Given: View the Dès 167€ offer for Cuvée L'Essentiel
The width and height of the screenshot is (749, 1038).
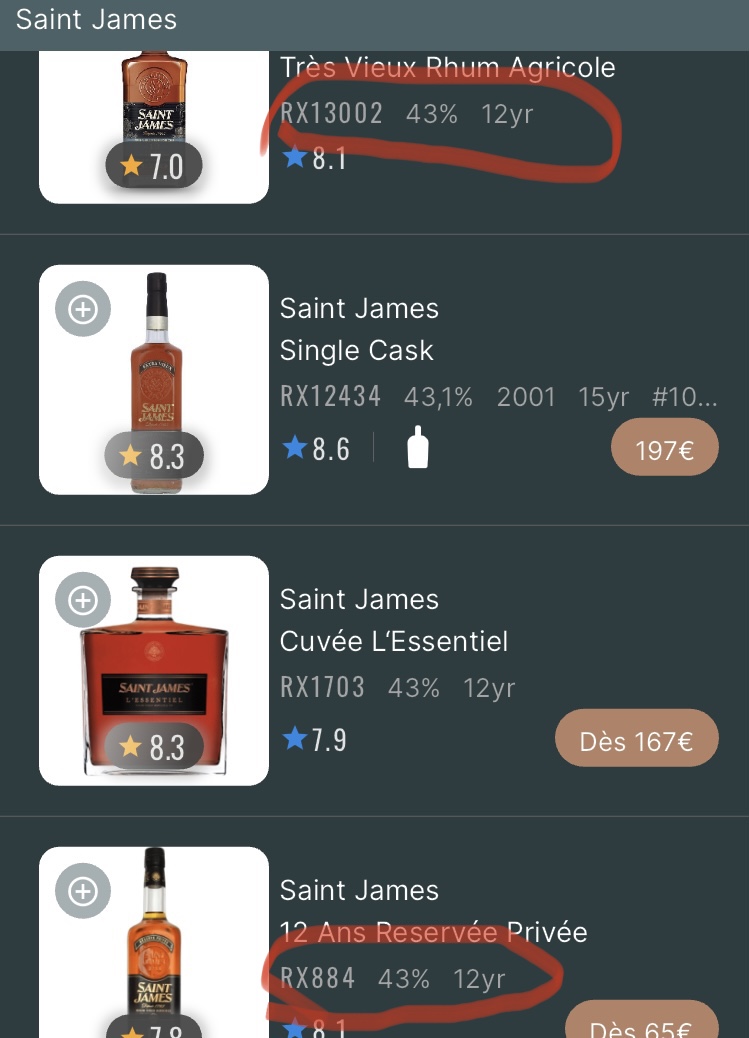Looking at the screenshot, I should point(636,741).
